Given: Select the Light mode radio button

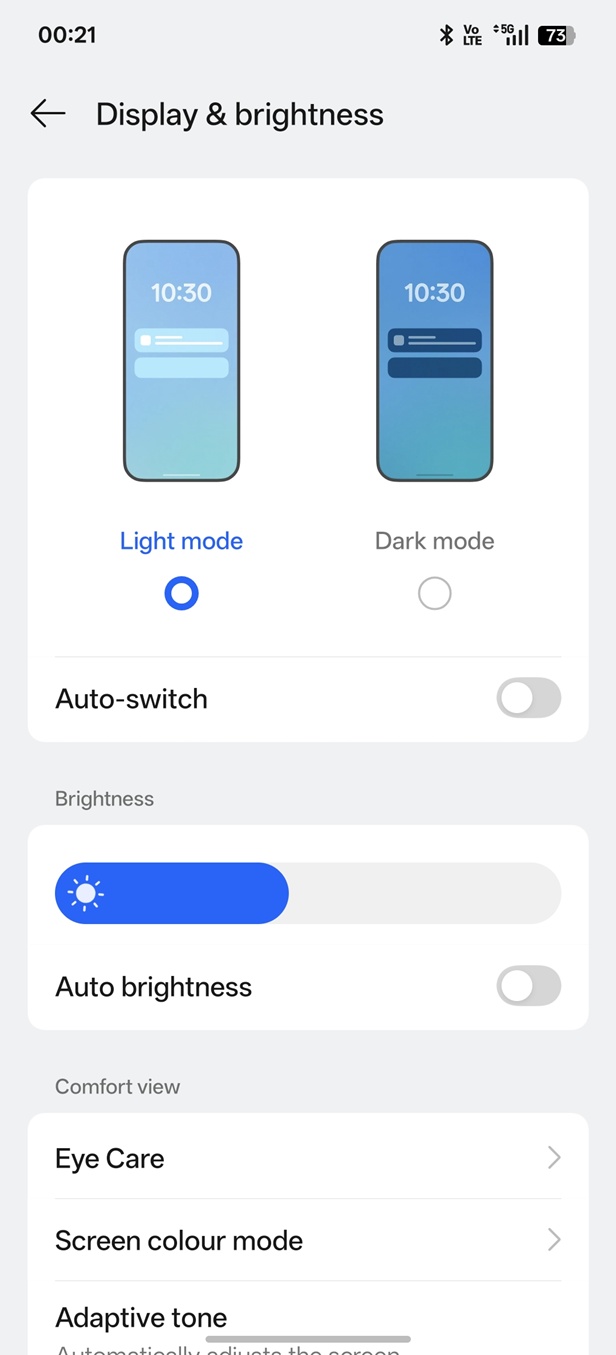Looking at the screenshot, I should pyautogui.click(x=181, y=594).
